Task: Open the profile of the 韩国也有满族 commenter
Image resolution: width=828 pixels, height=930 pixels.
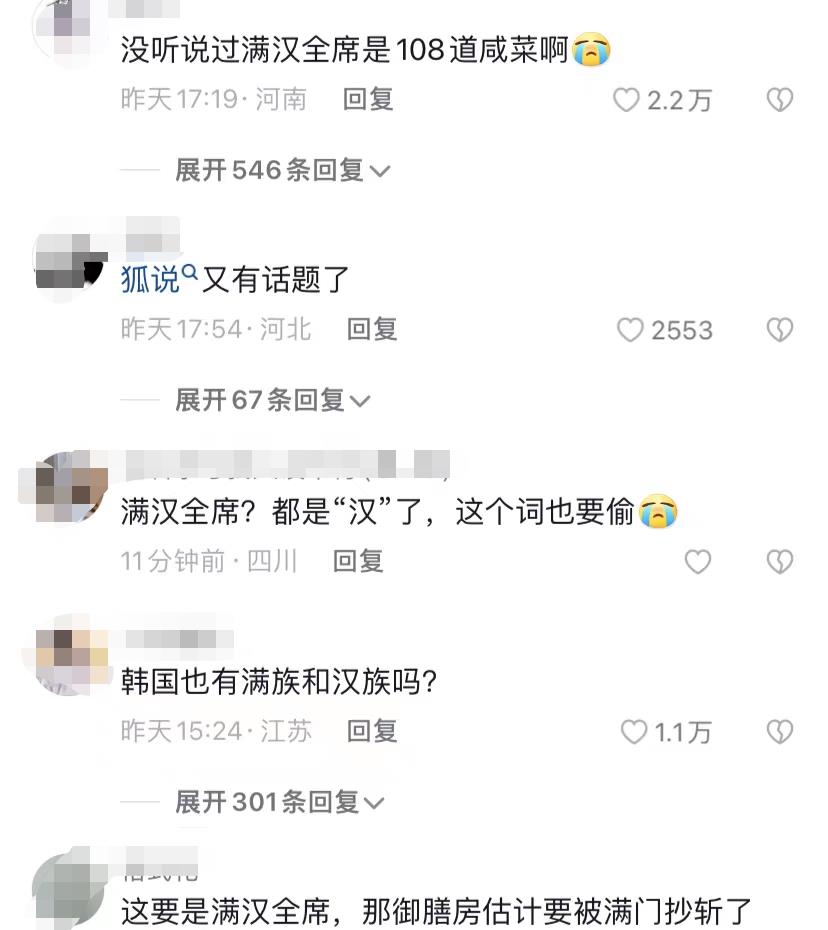Action: click(x=66, y=656)
